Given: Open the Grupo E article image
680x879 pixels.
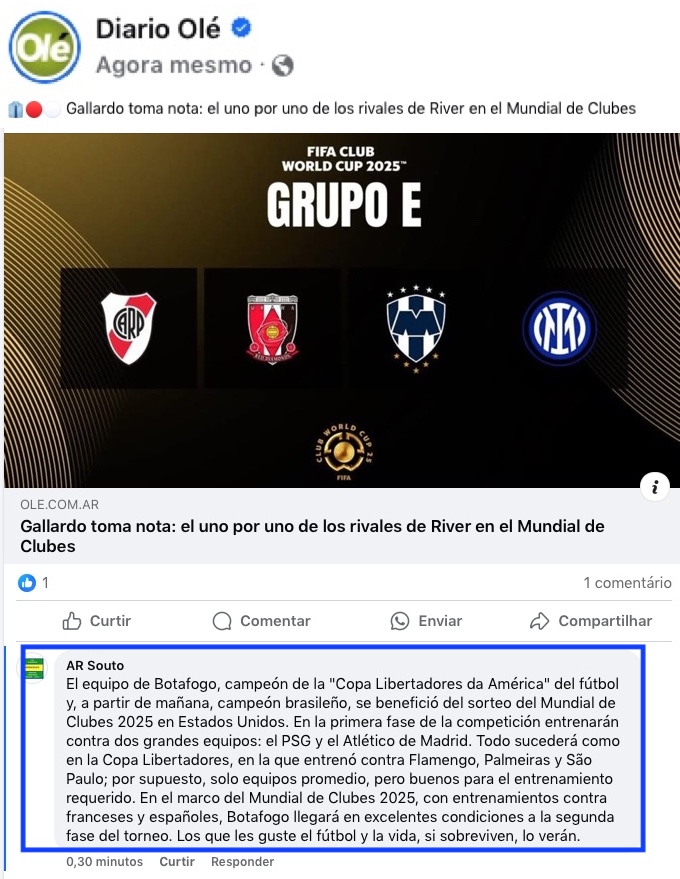Looking at the screenshot, I should coord(341,310).
